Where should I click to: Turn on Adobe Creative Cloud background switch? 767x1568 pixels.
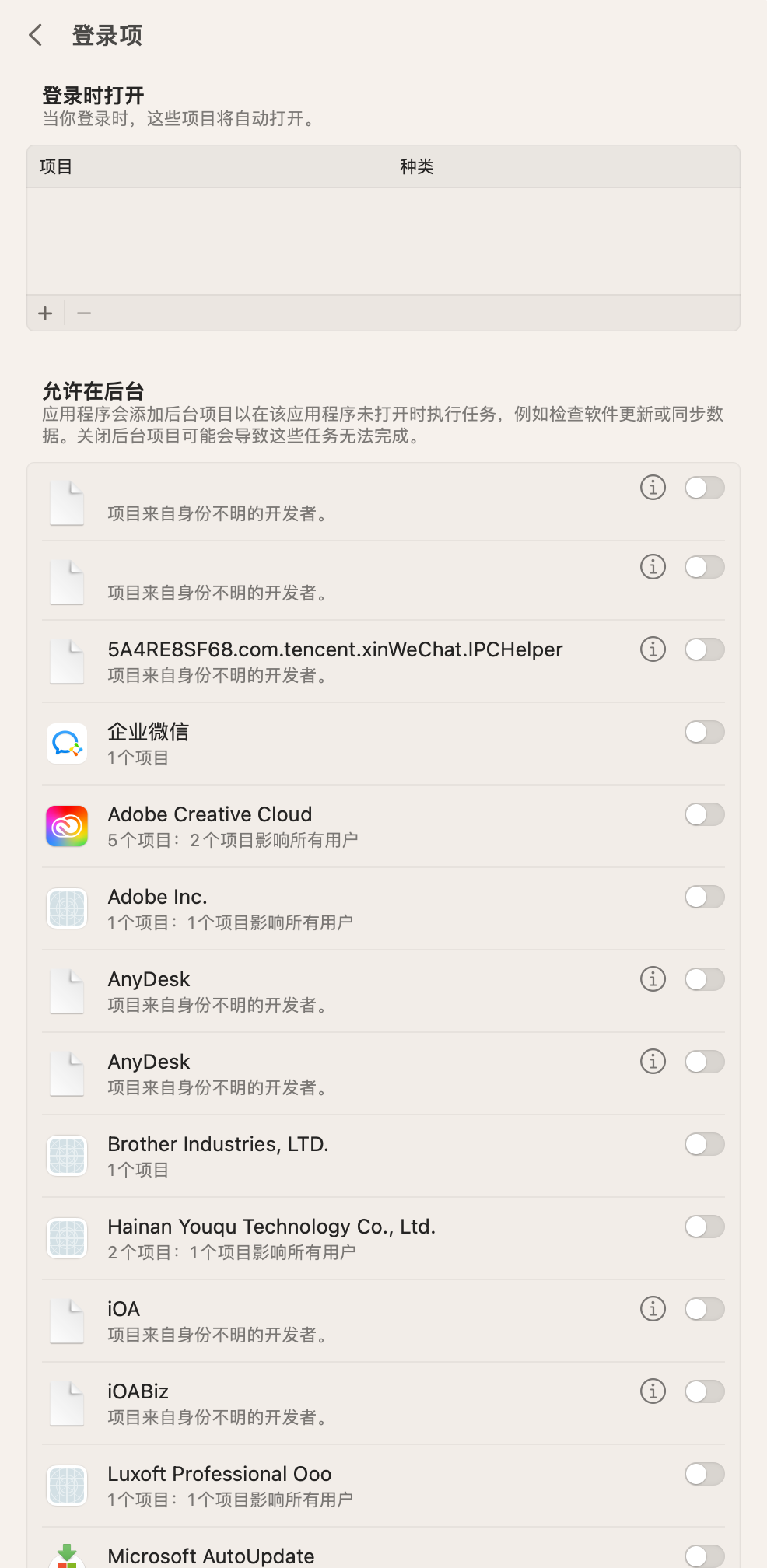tap(704, 814)
